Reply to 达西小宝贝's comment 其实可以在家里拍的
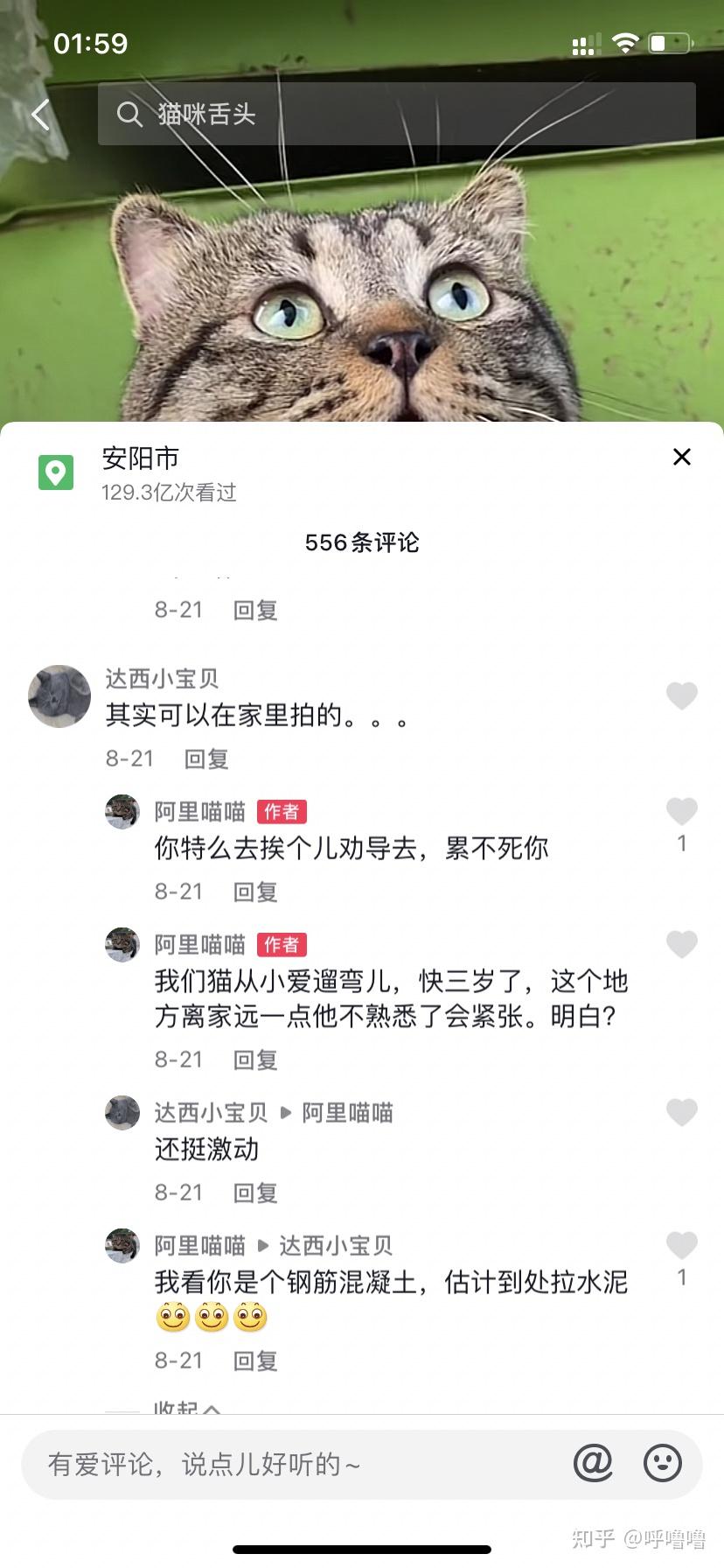Image resolution: width=724 pixels, height=1568 pixels. click(x=206, y=759)
